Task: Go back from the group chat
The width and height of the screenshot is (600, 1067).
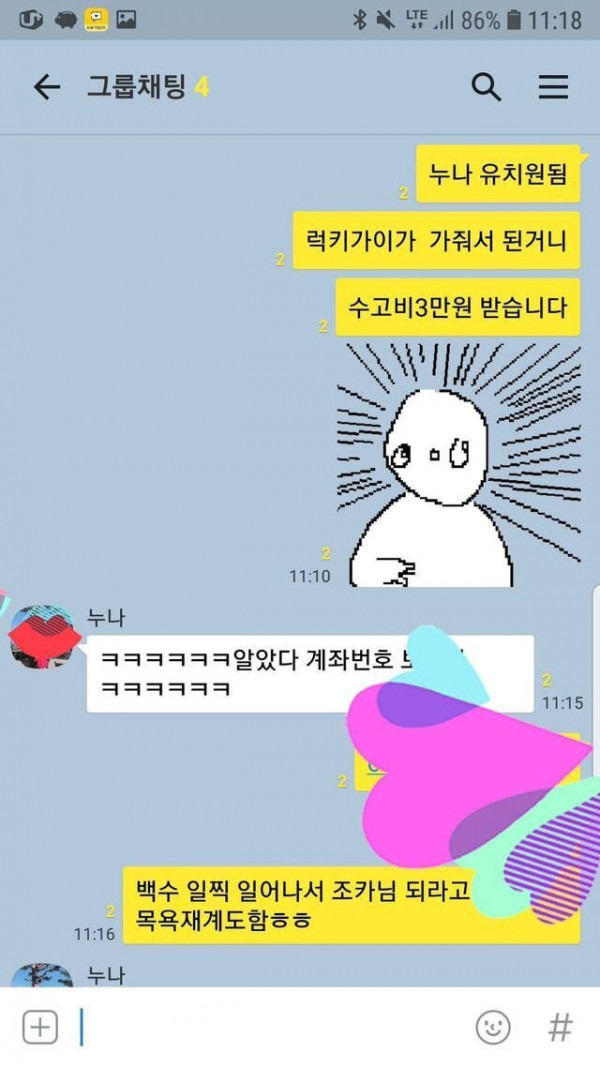Action: (47, 88)
